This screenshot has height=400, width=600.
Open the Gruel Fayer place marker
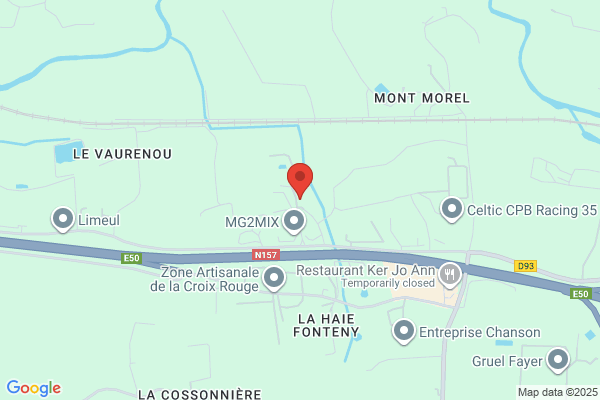(x=558, y=360)
